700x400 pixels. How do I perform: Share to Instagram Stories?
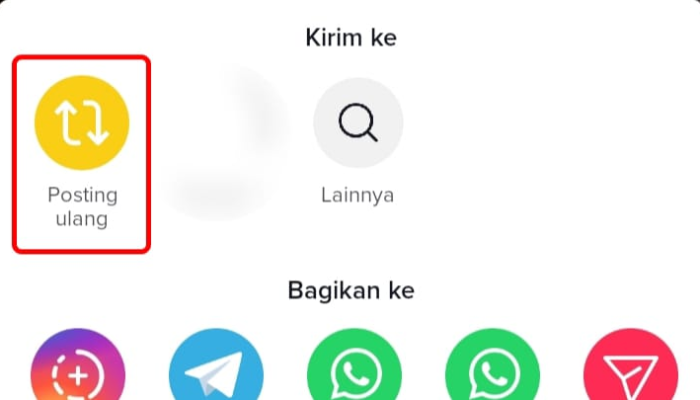78,370
